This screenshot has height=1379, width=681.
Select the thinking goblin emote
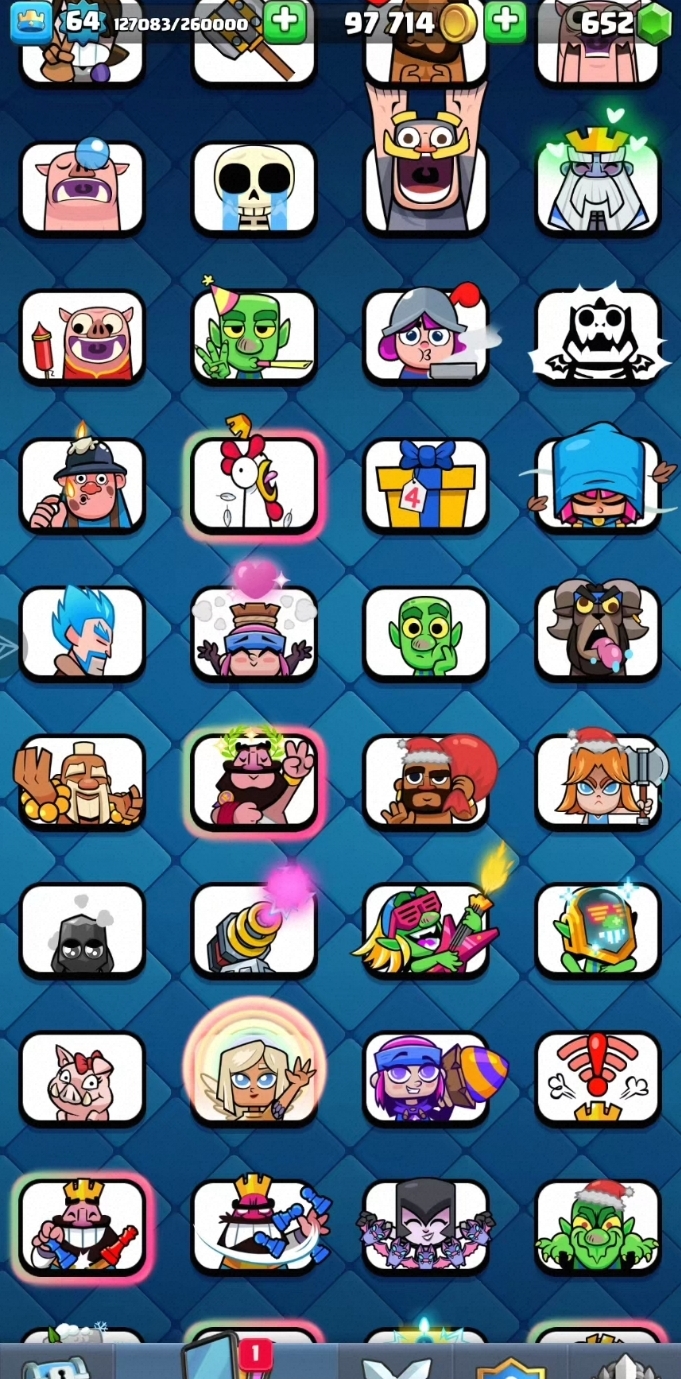click(x=426, y=632)
